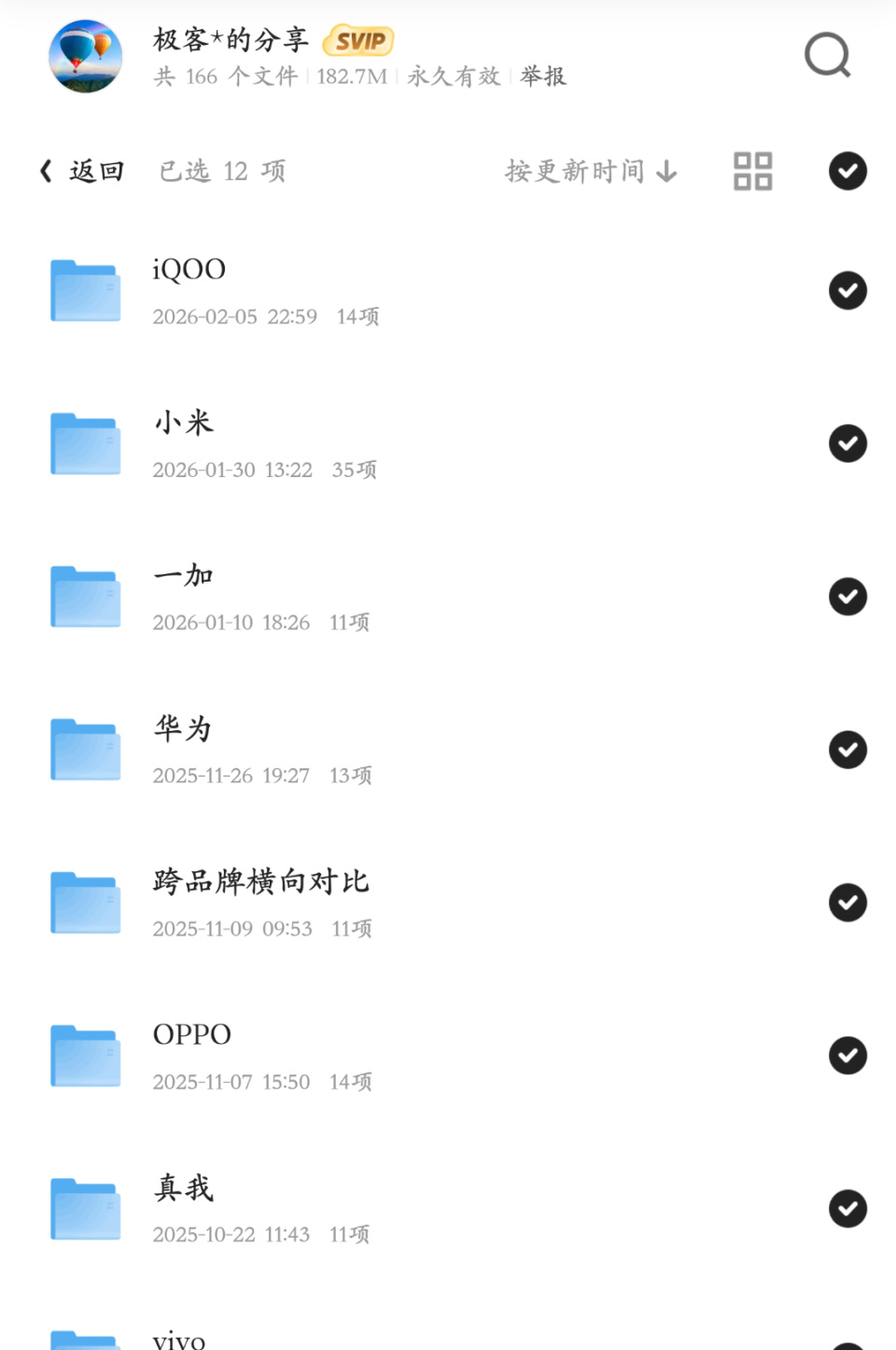Viewport: 896px width, 1350px height.
Task: Click the sort direction arrow
Action: (x=666, y=171)
